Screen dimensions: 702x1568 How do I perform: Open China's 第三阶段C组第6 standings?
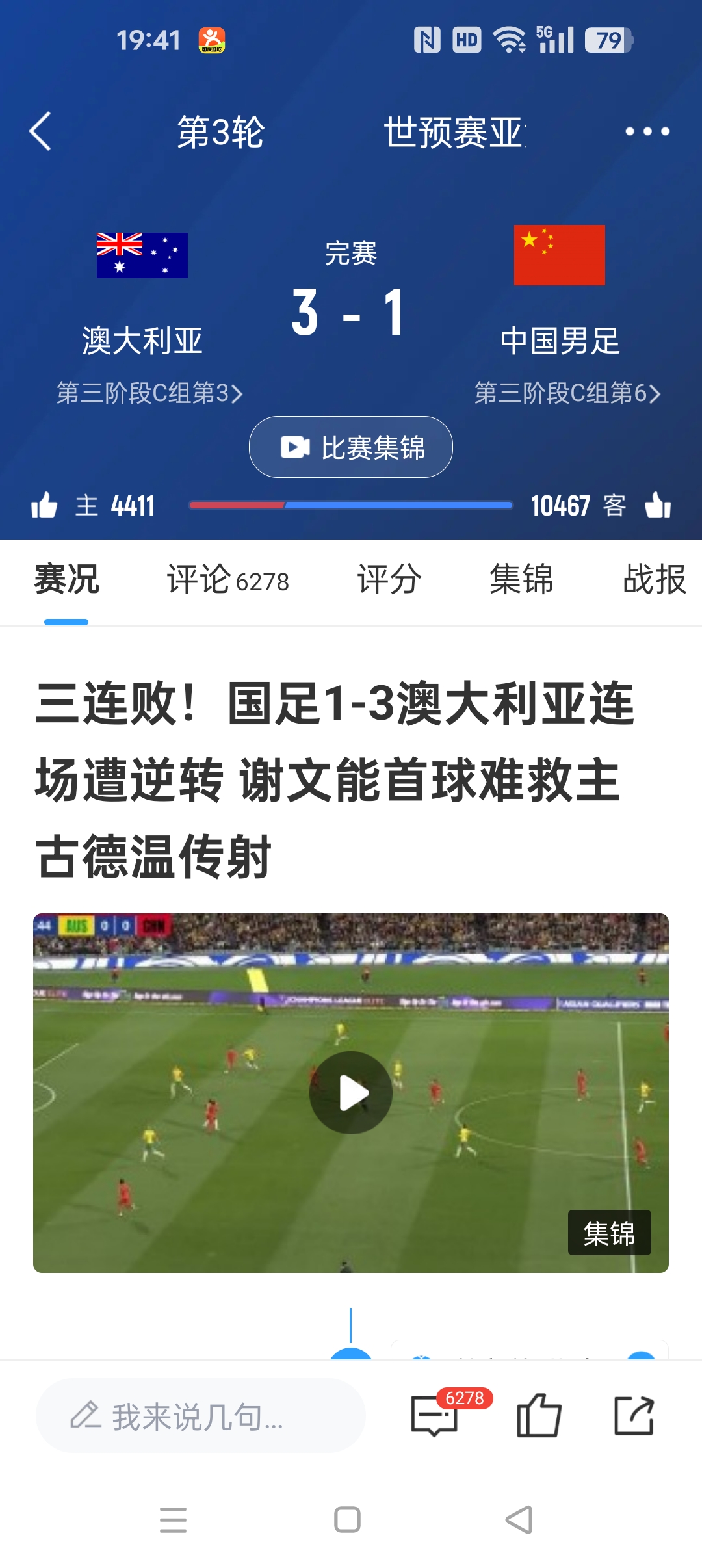pyautogui.click(x=567, y=393)
